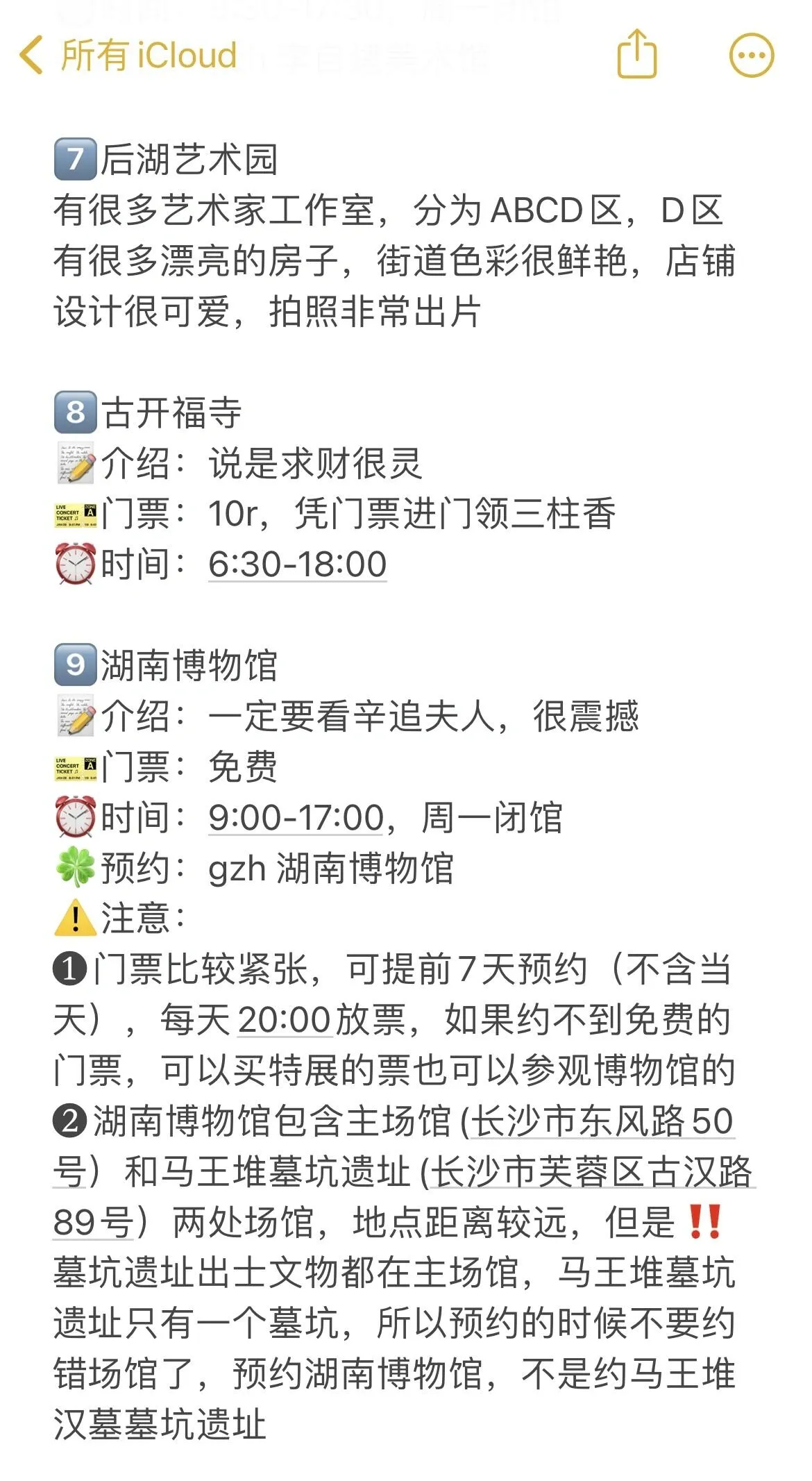812x1481 pixels.
Task: Share this note
Action: 636,54
